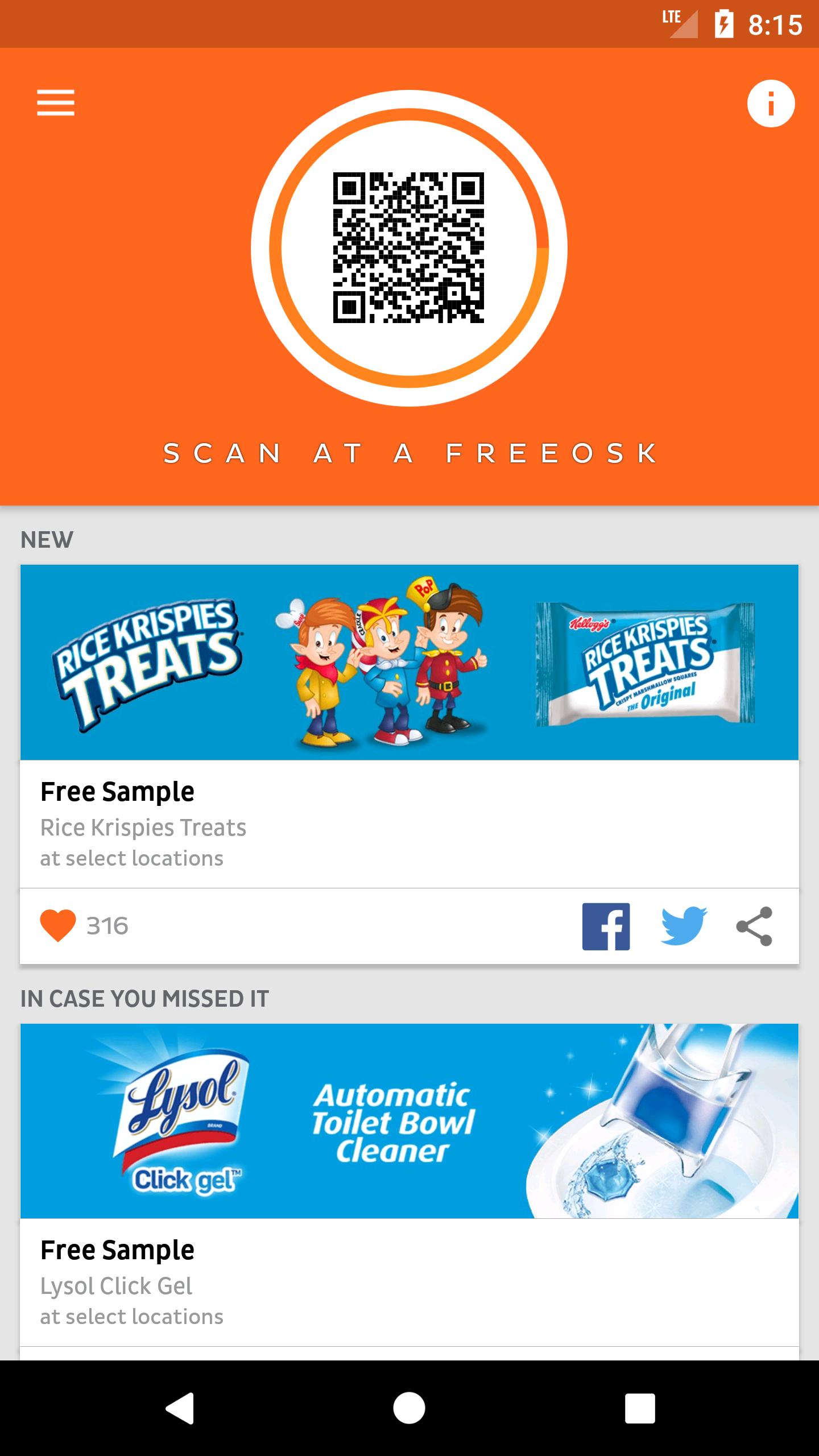
Task: Open the hamburger drawer menu
Action: click(56, 102)
